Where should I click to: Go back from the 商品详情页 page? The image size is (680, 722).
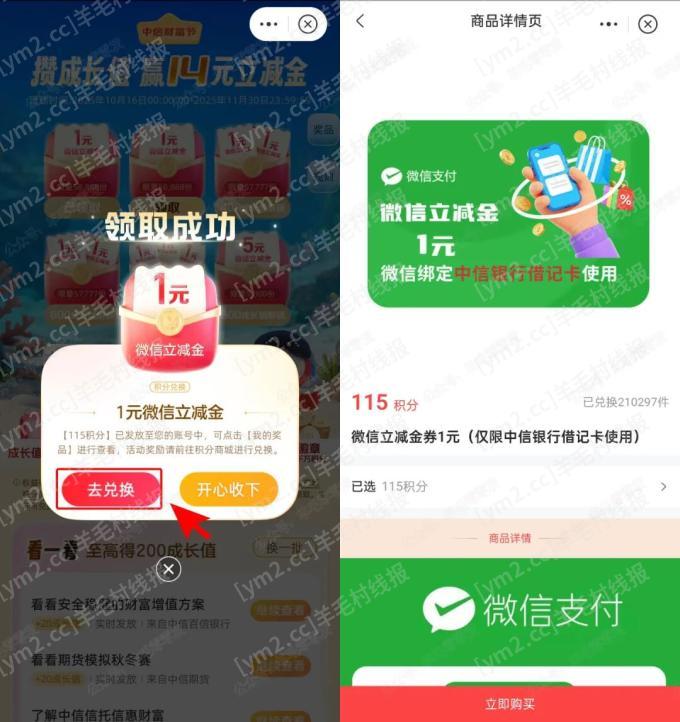360,22
